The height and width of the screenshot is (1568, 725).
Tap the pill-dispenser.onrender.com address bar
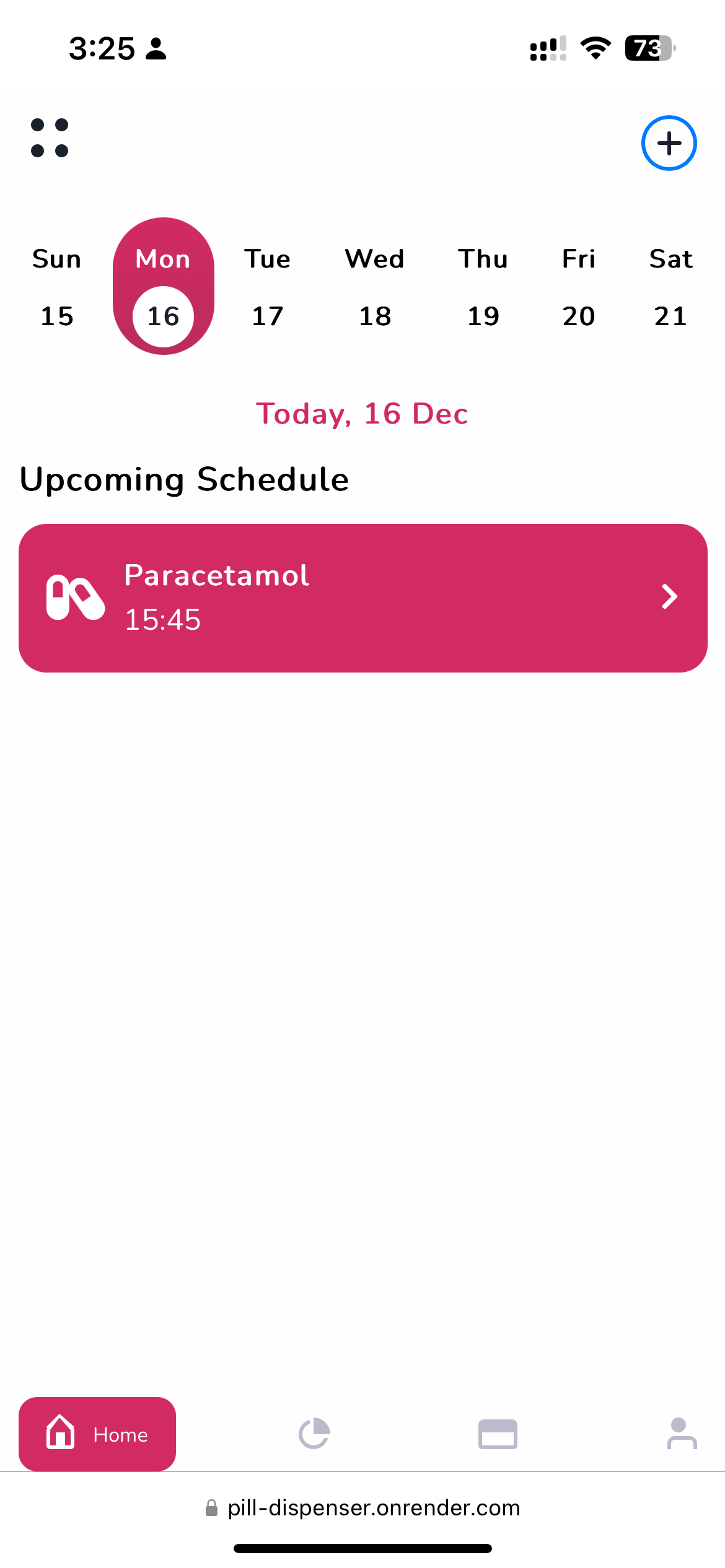click(x=362, y=1507)
